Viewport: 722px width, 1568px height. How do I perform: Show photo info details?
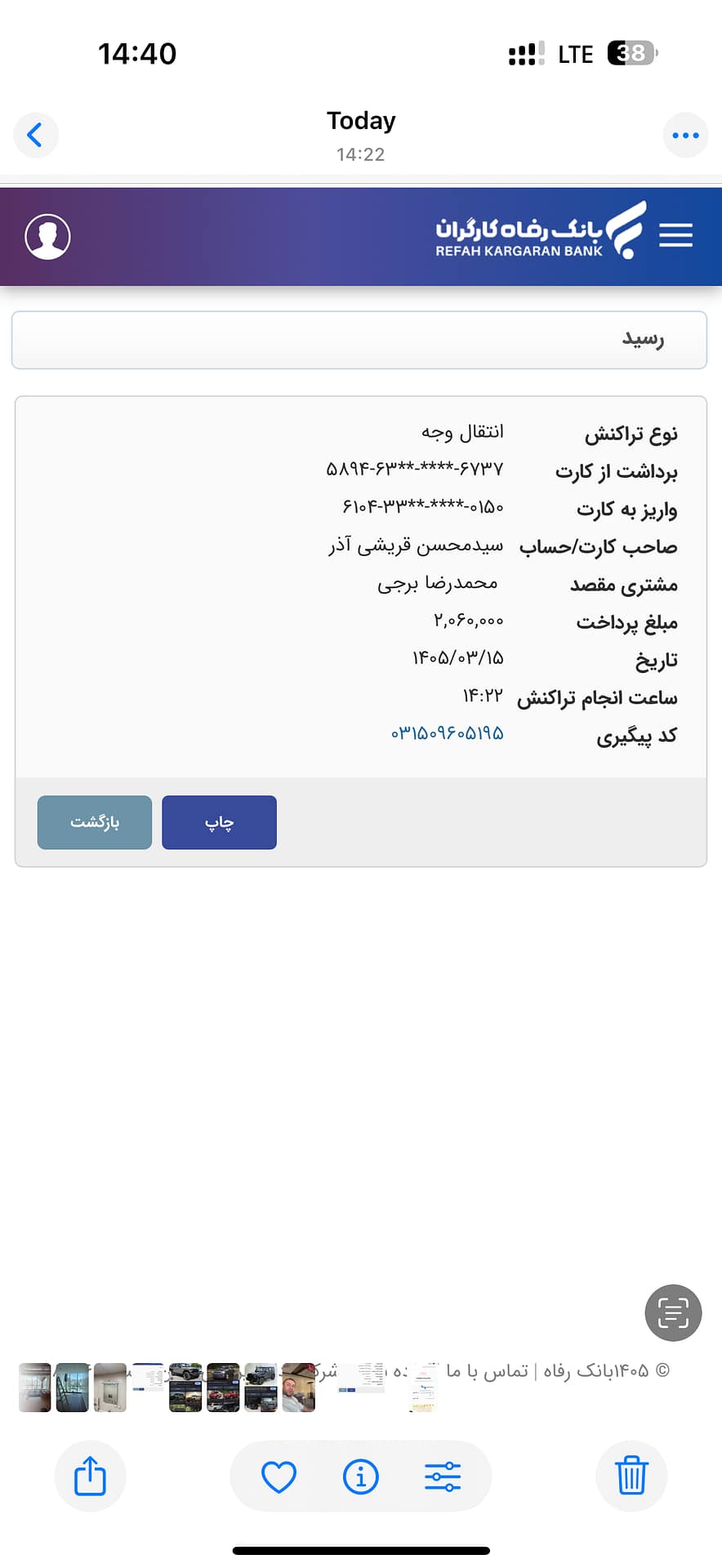tap(360, 1477)
